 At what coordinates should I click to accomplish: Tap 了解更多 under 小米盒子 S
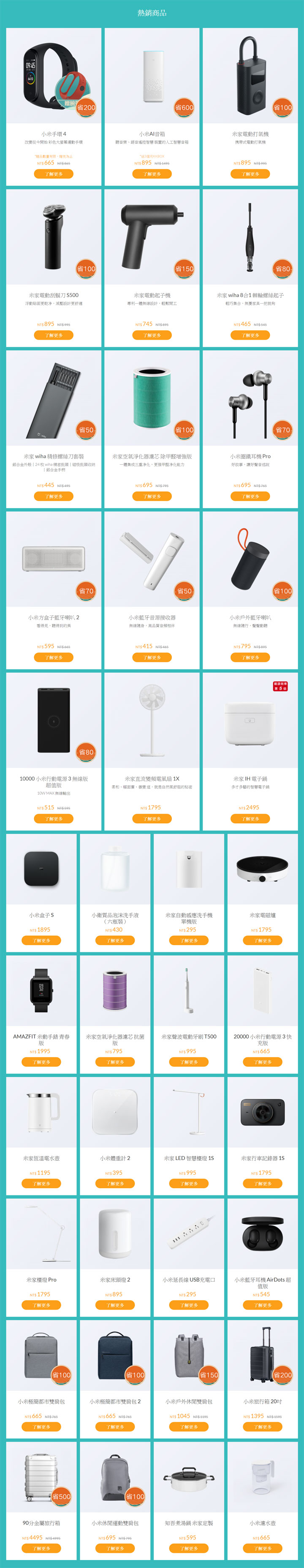click(x=41, y=940)
